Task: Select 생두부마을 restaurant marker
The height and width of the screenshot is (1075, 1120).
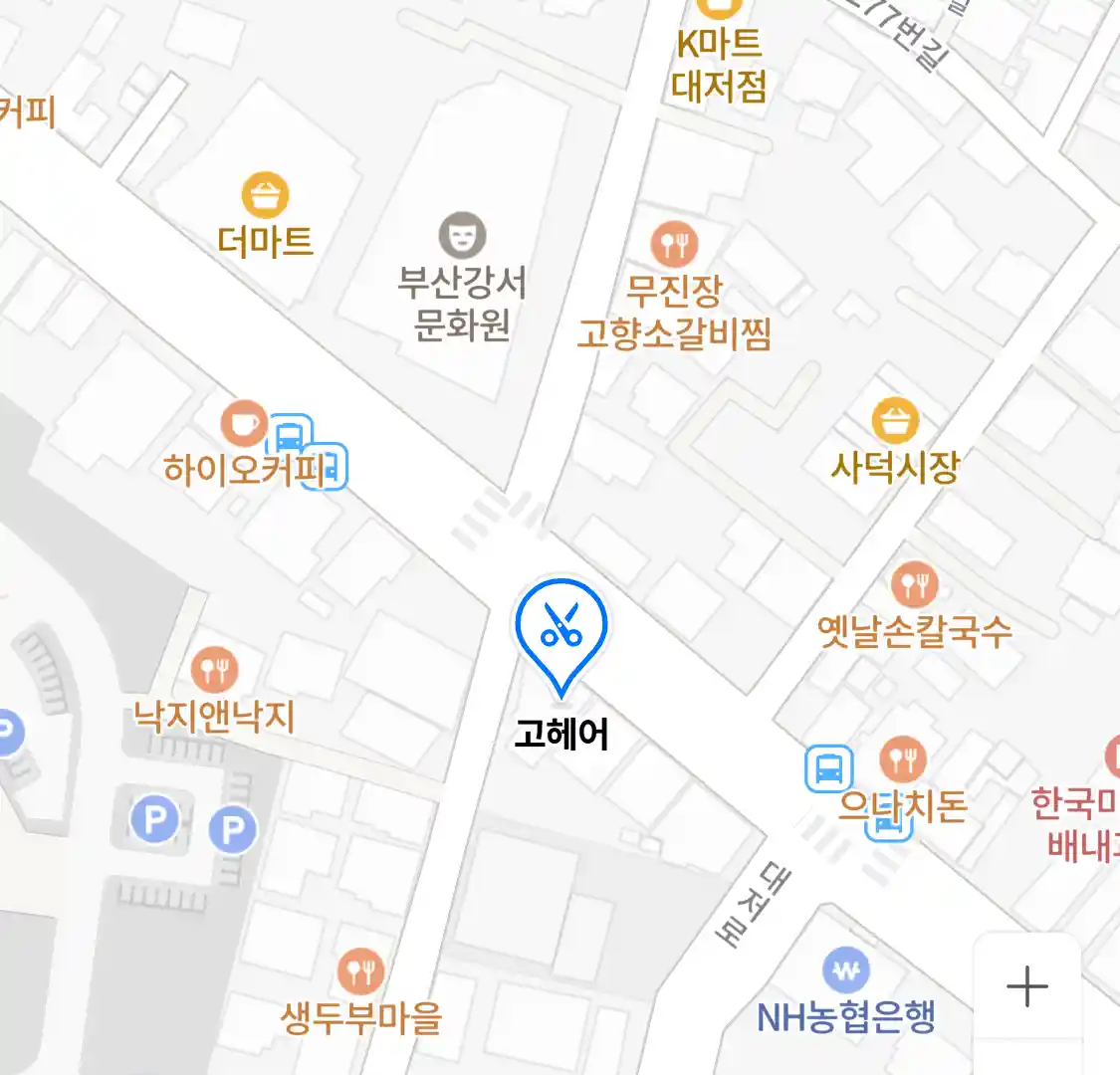Action: pos(360,971)
